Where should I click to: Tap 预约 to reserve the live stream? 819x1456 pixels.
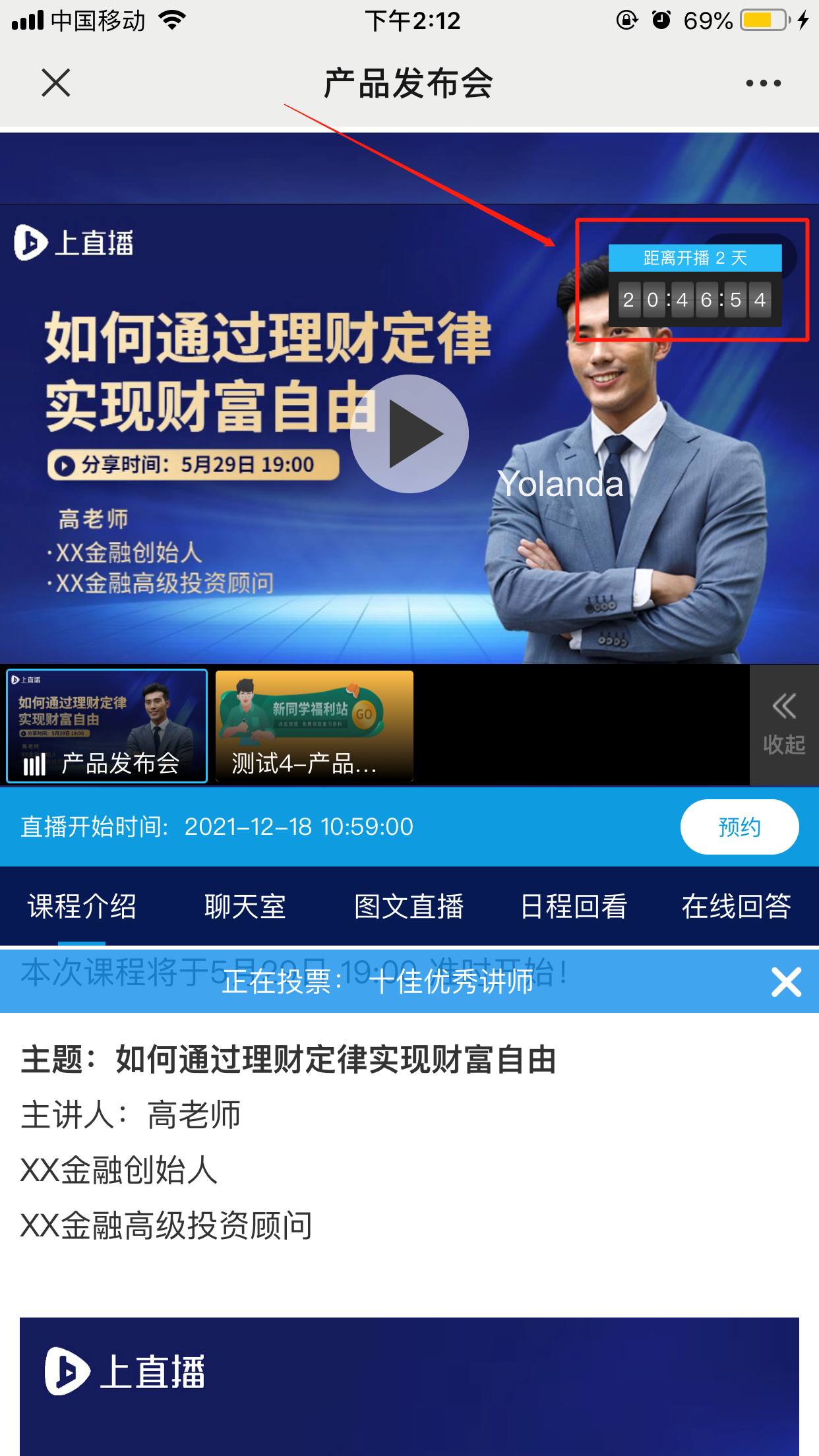point(739,827)
